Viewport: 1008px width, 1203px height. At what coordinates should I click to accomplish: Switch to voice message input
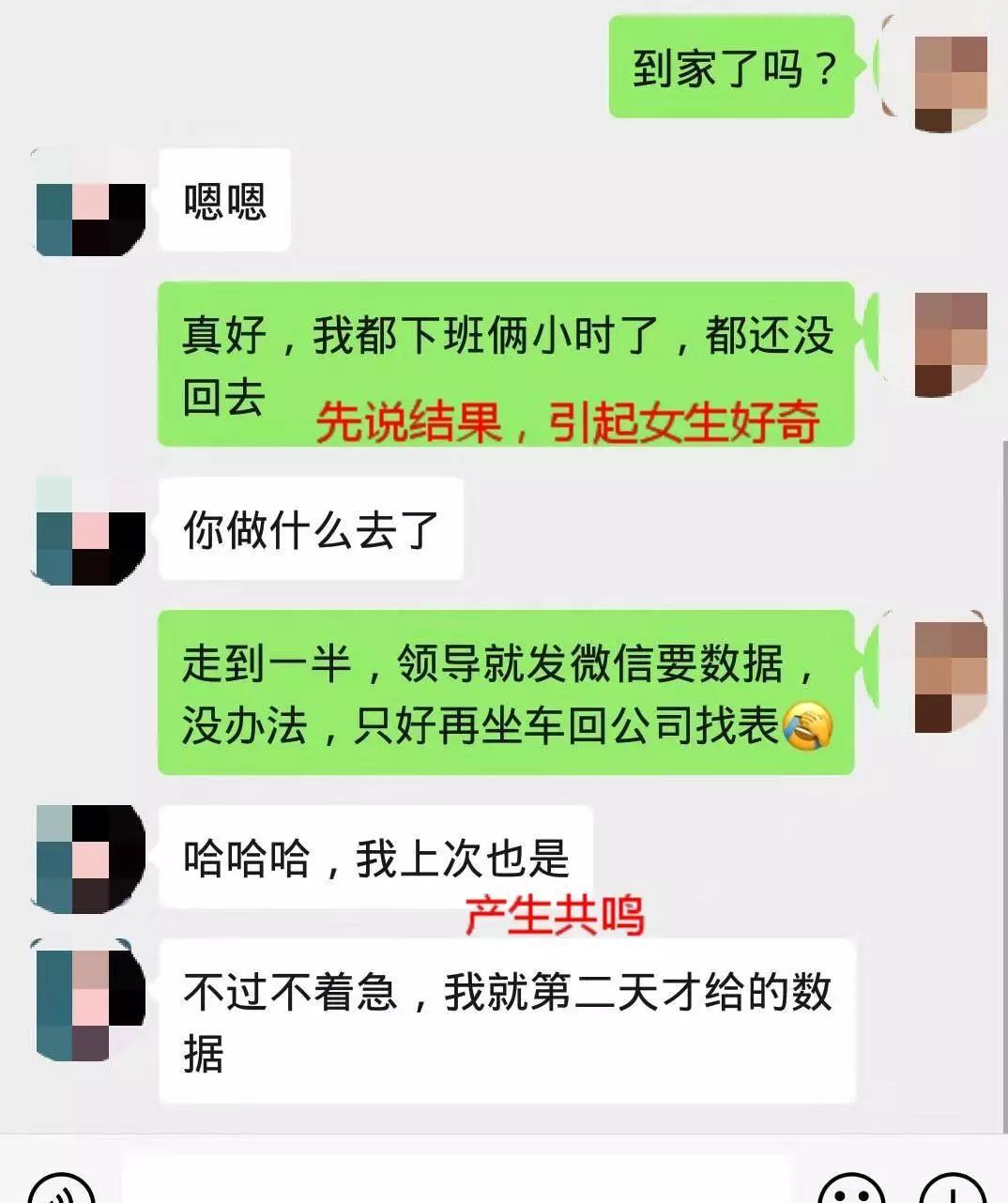pos(61,1190)
